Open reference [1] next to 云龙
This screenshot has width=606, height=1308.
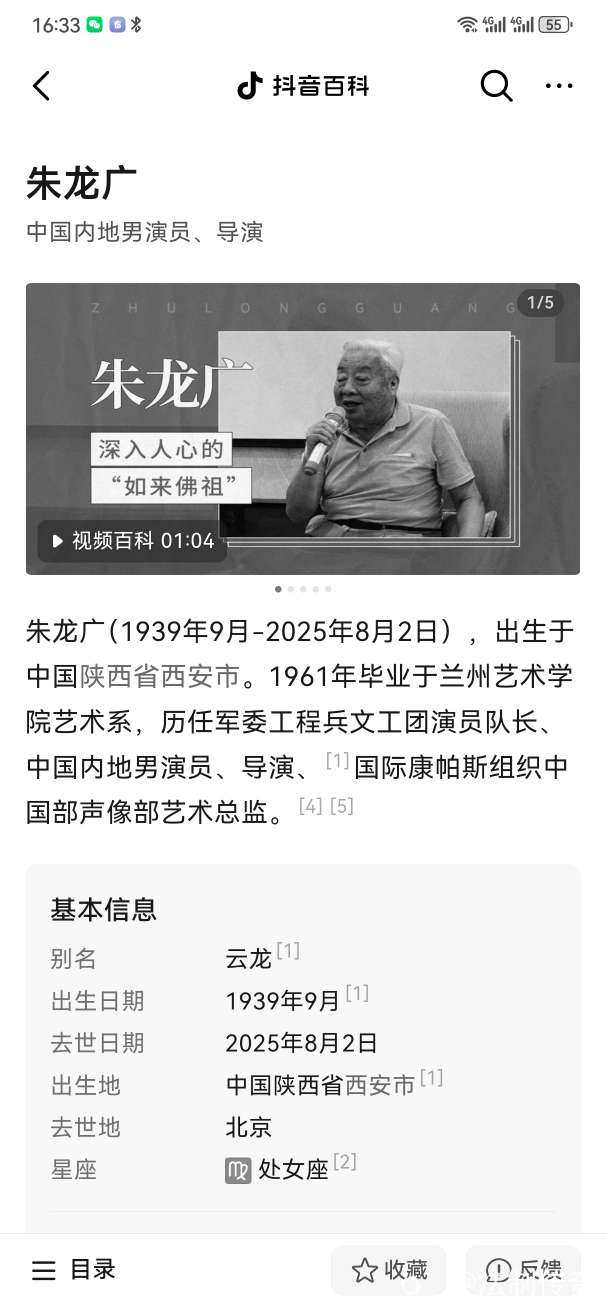point(288,952)
